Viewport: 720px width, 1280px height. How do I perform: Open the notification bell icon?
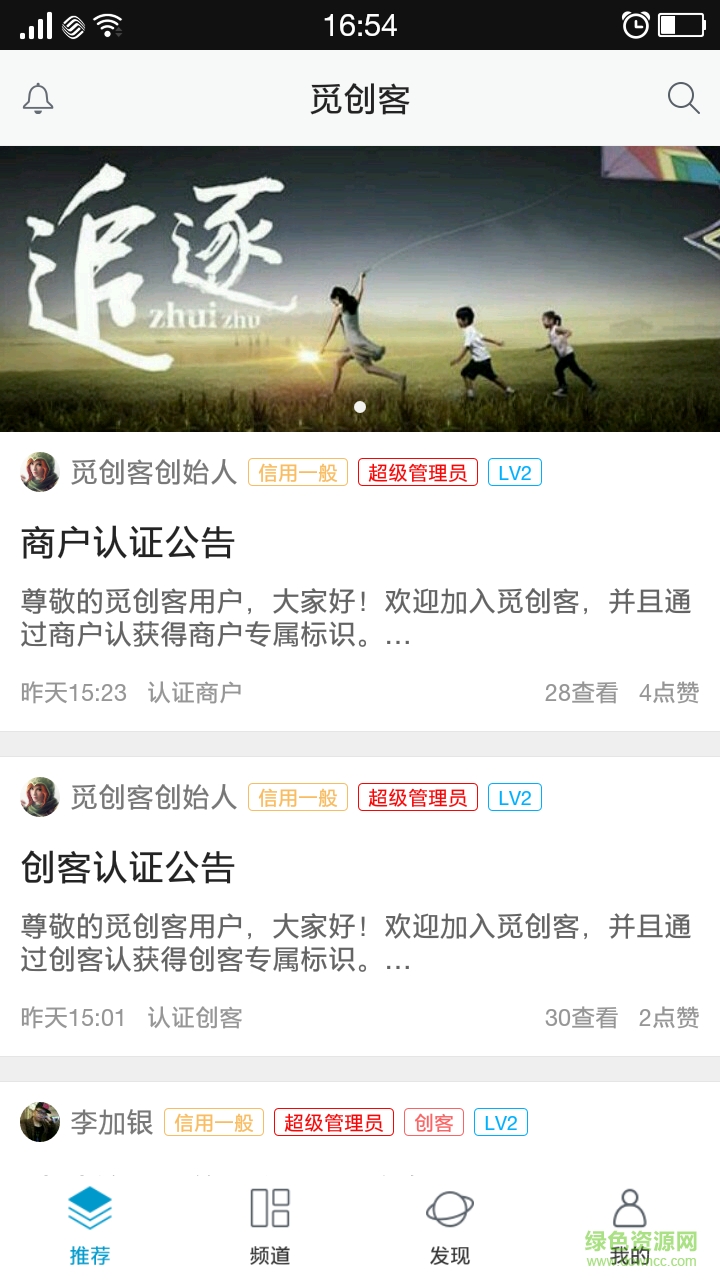point(40,98)
